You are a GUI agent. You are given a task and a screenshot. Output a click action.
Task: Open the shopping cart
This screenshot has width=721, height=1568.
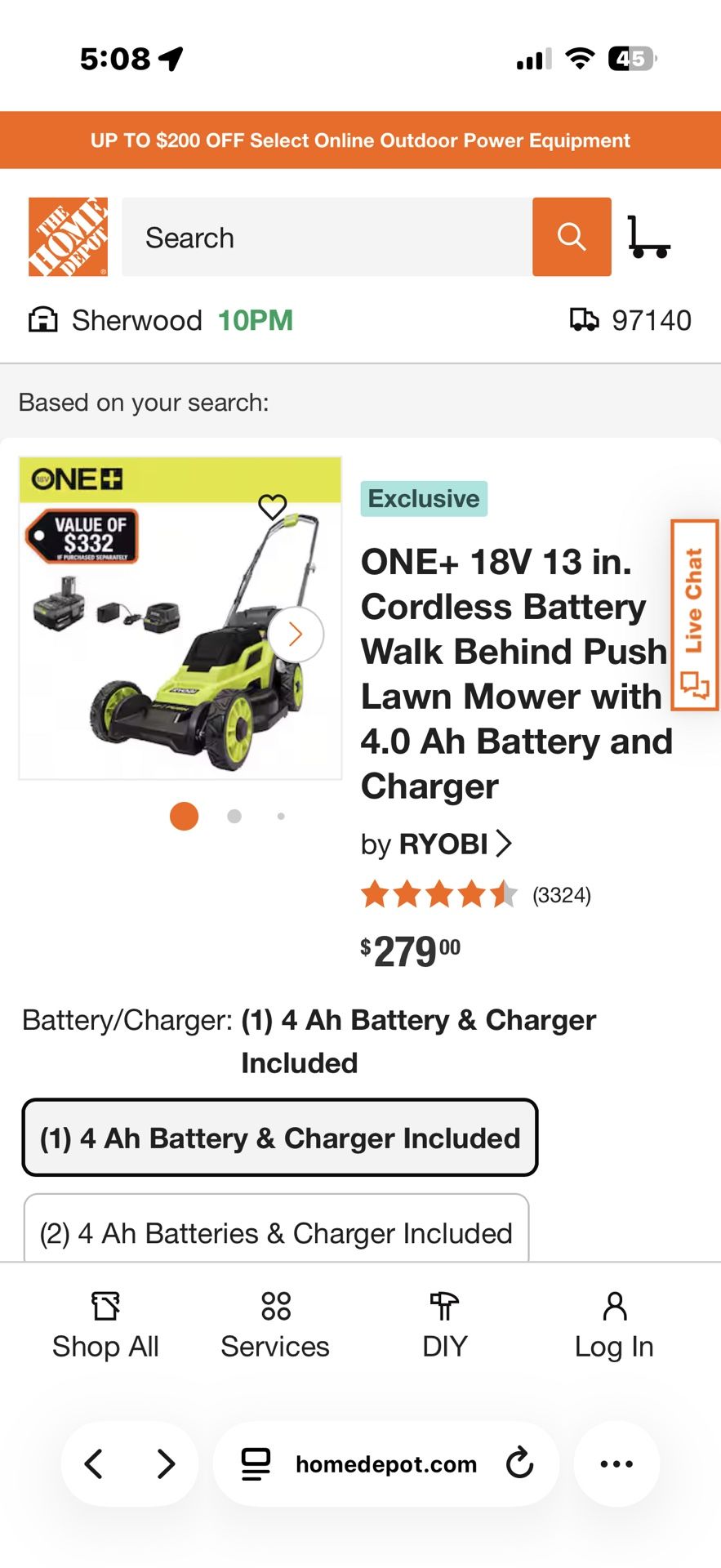coord(648,238)
